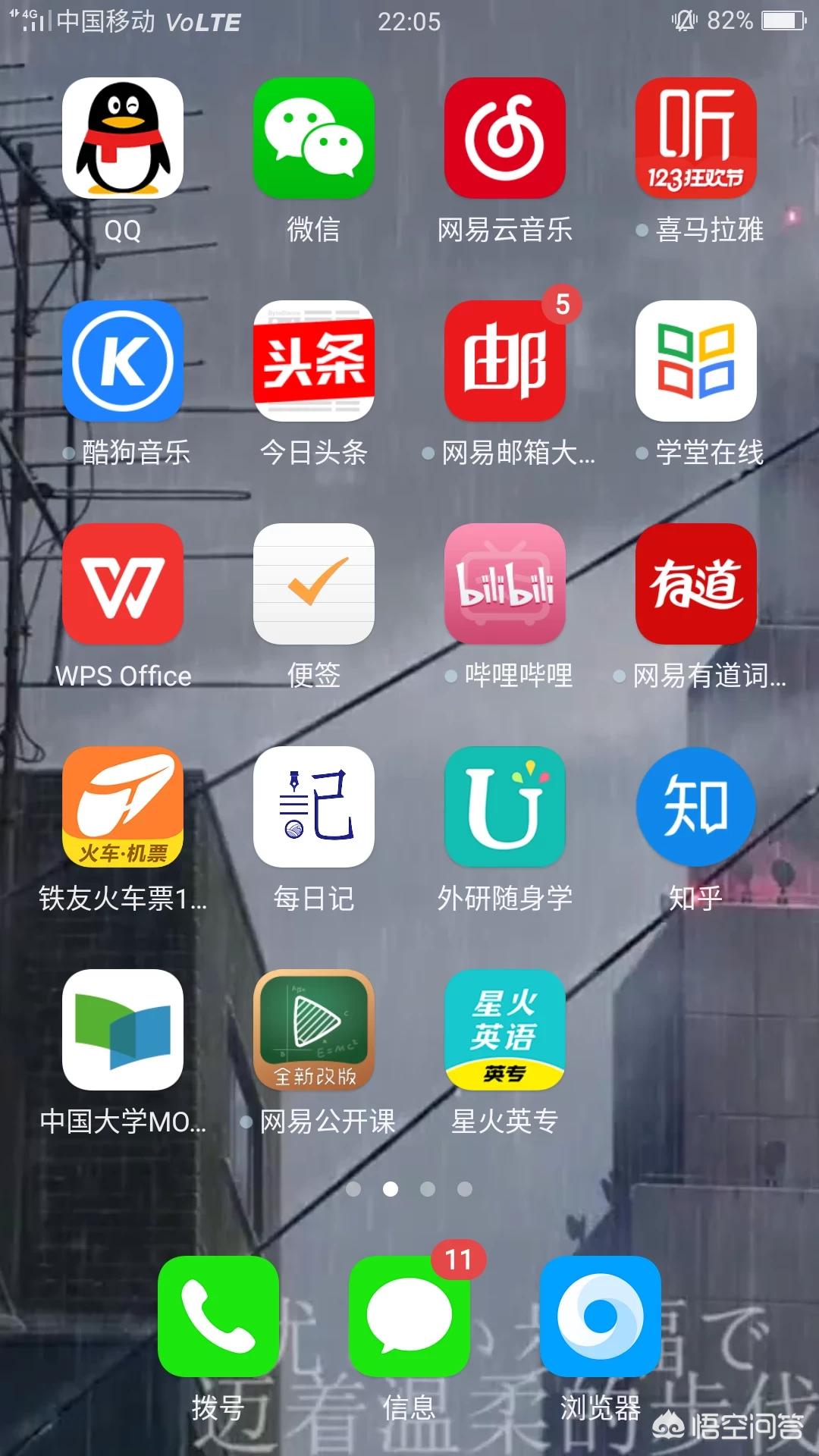819x1456 pixels.
Task: Open 网易公开课
Action: pyautogui.click(x=314, y=1030)
